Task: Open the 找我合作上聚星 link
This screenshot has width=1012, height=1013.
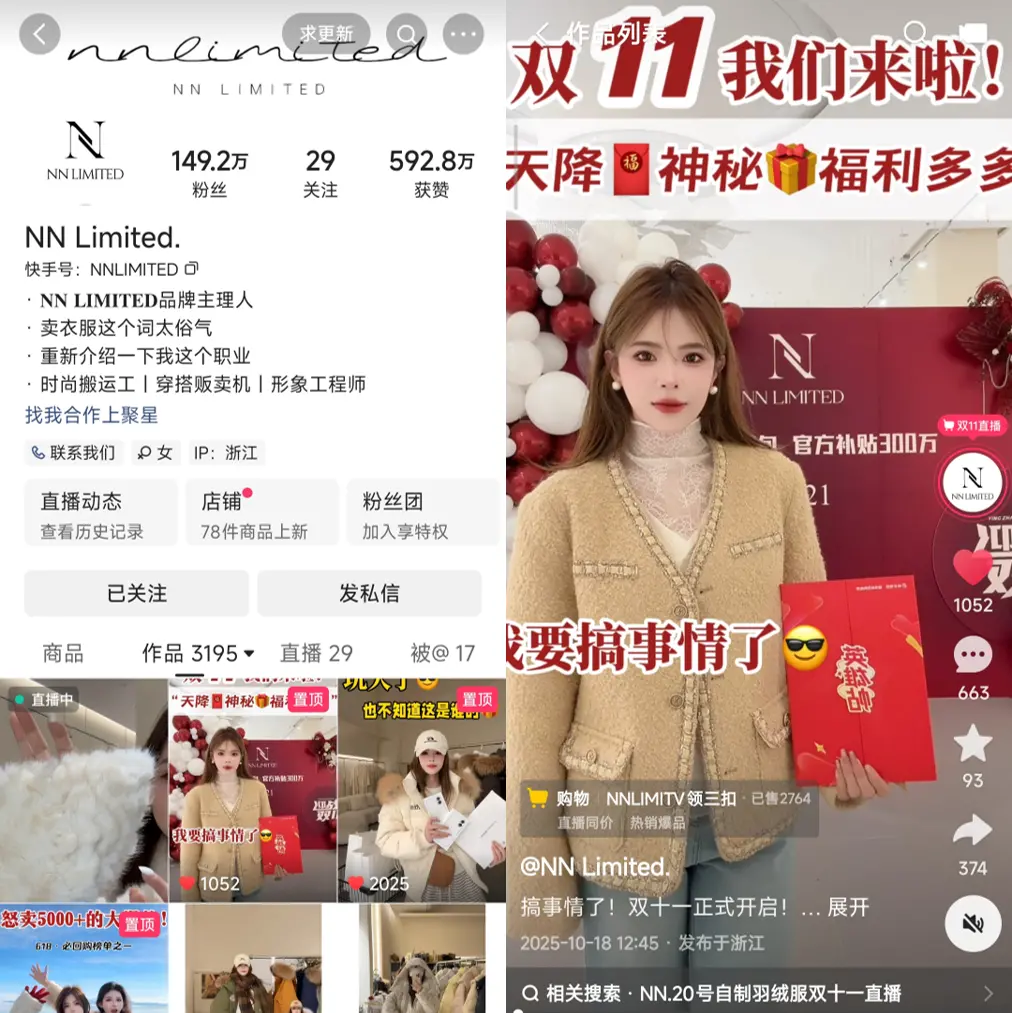Action: 91,415
